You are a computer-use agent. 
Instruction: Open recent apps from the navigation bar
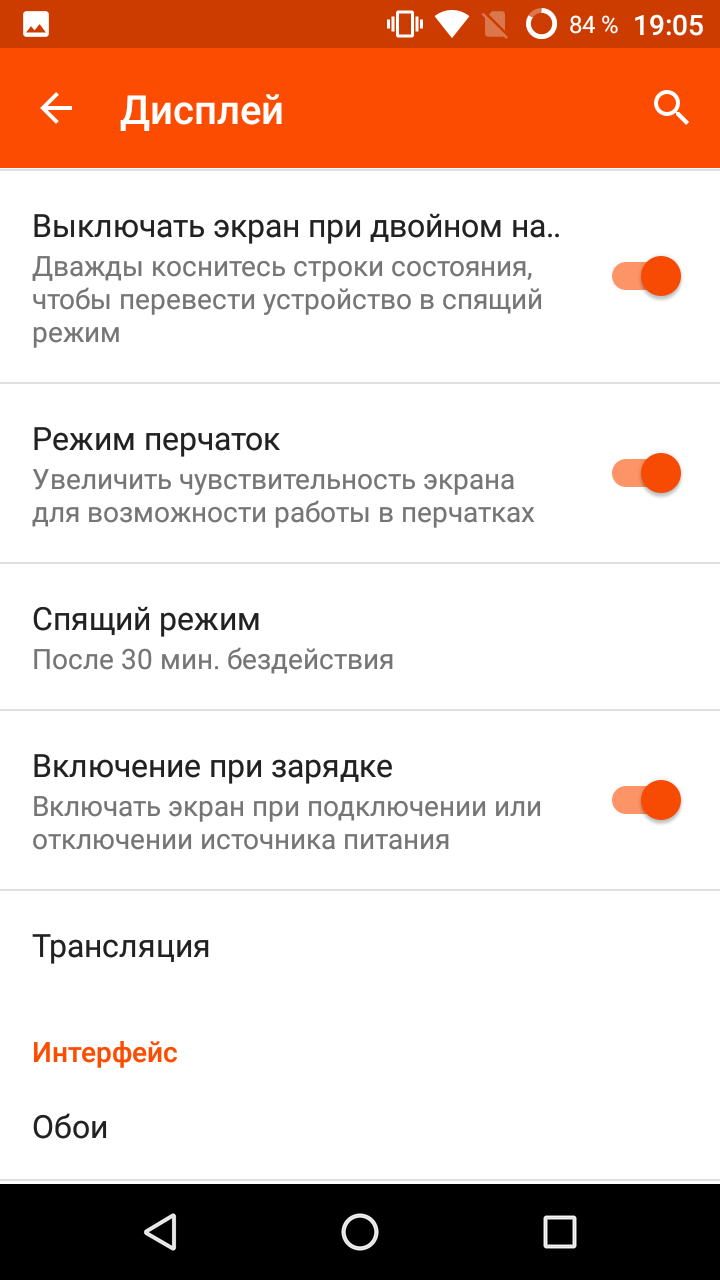(560, 1232)
